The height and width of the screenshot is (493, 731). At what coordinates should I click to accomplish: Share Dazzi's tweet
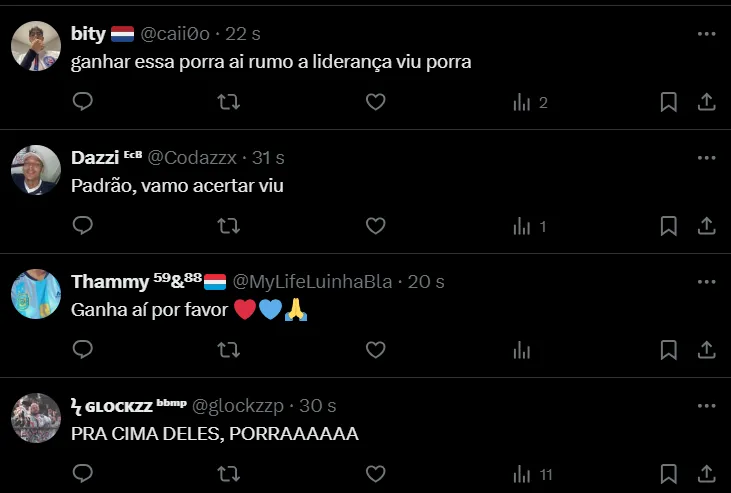pos(705,226)
